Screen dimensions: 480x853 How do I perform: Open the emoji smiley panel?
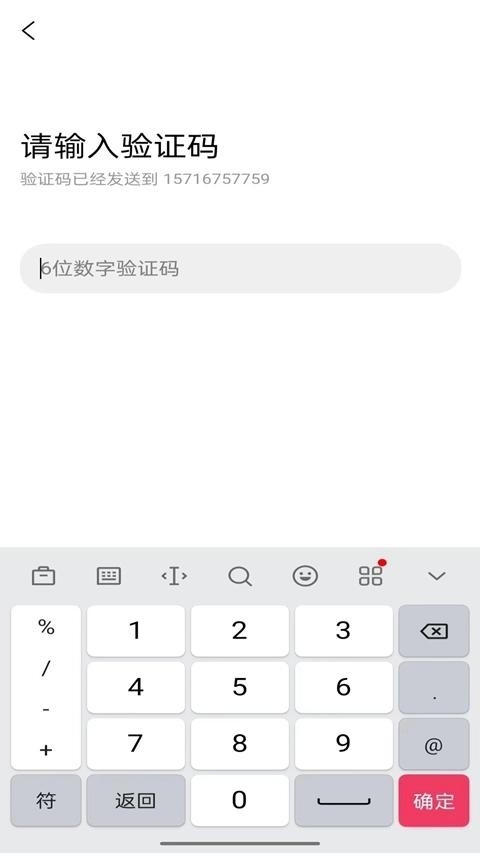(305, 576)
